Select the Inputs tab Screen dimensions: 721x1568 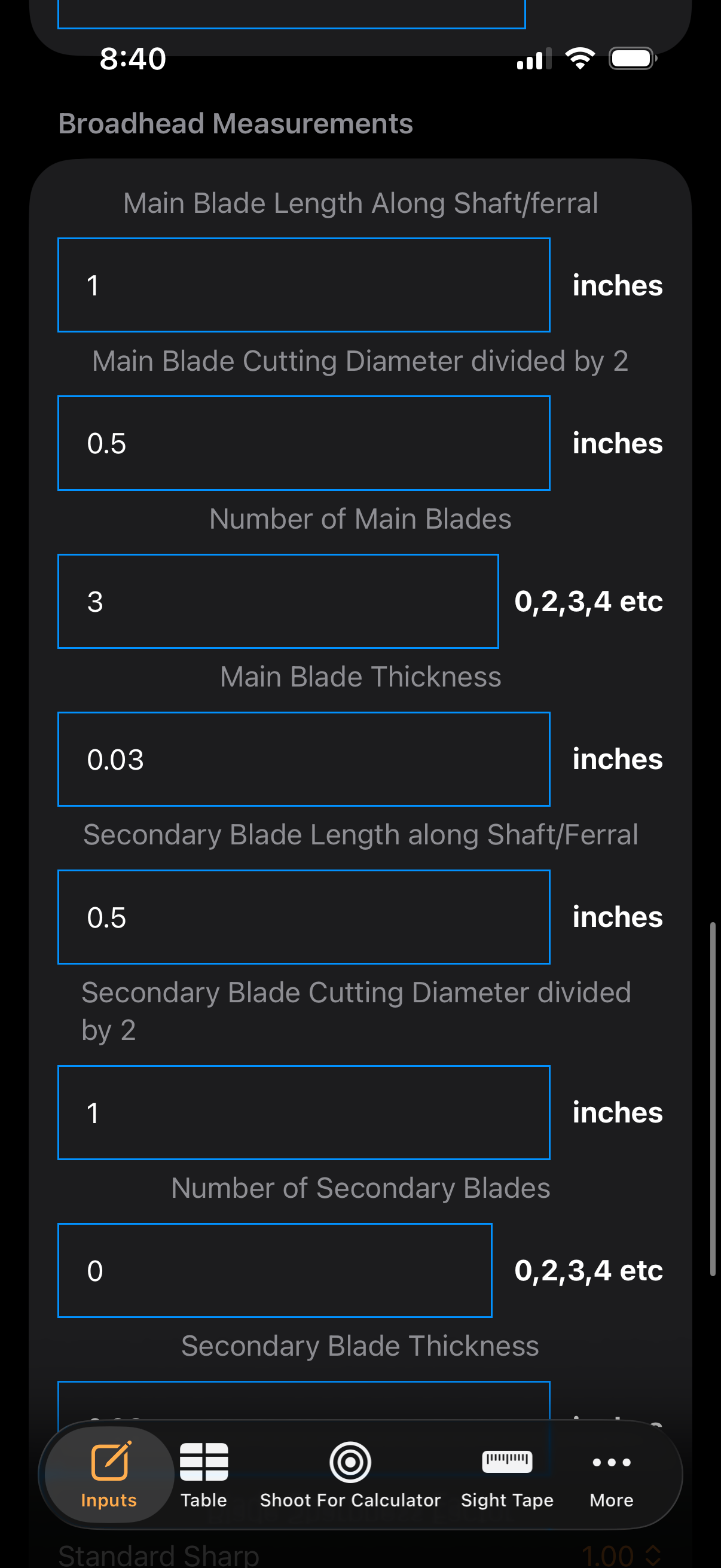pos(109,1474)
